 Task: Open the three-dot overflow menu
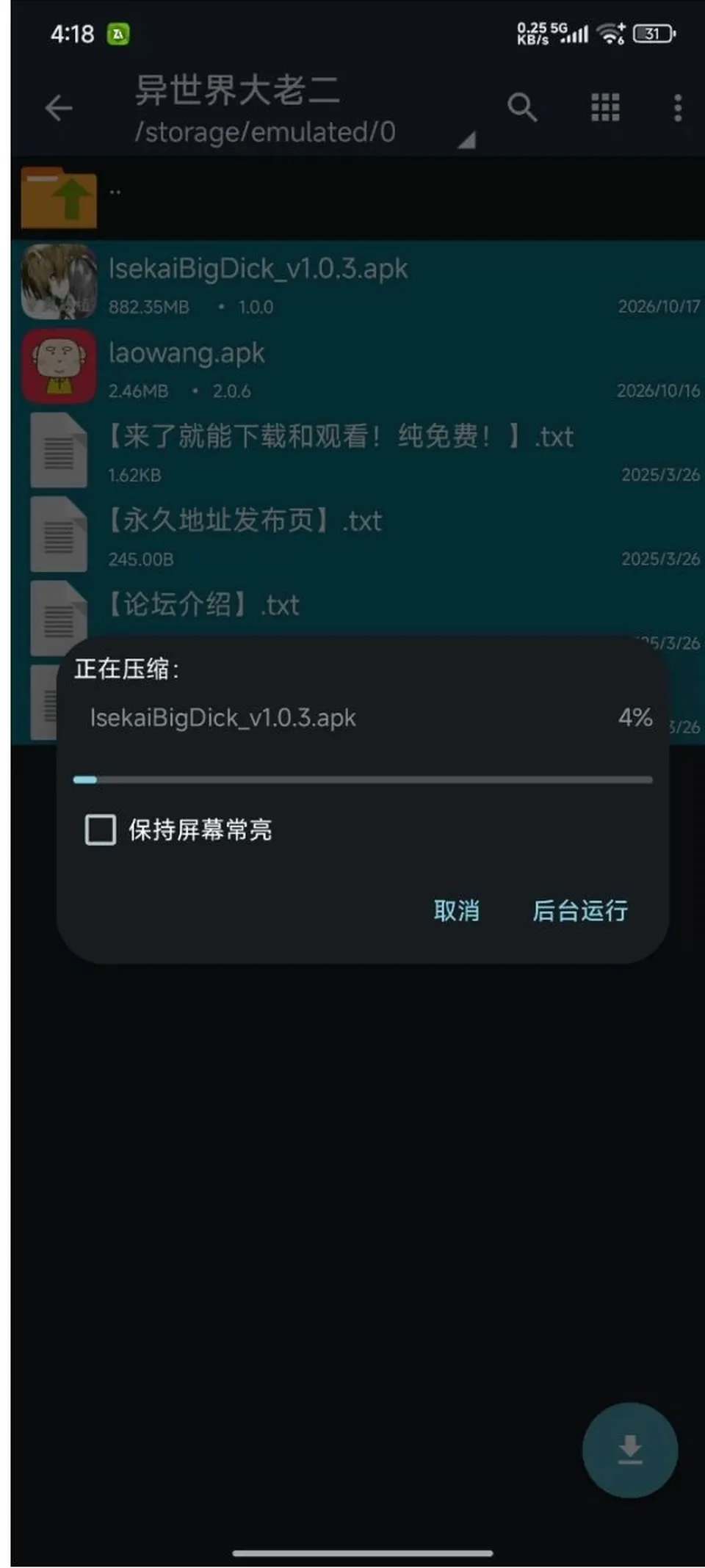678,108
